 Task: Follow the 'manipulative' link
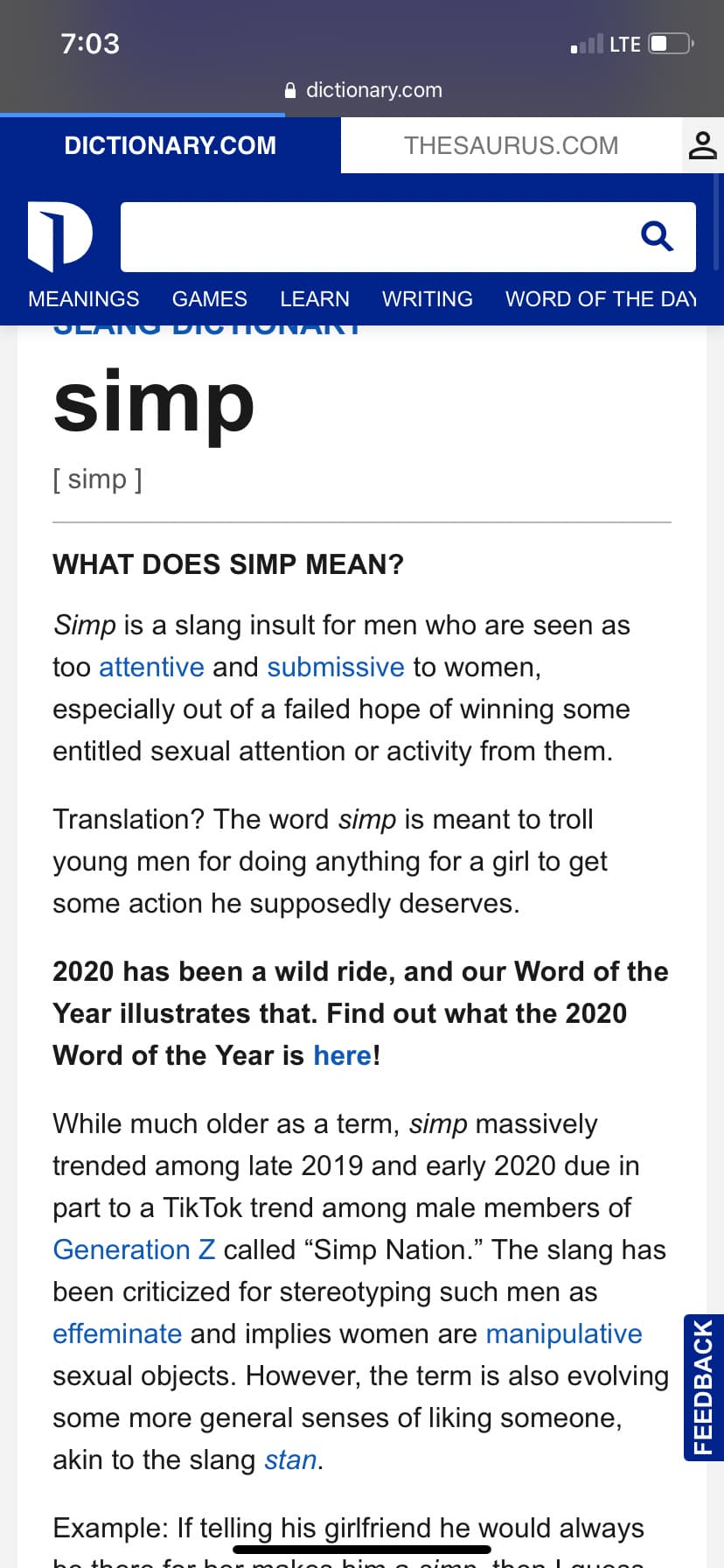[x=564, y=1333]
